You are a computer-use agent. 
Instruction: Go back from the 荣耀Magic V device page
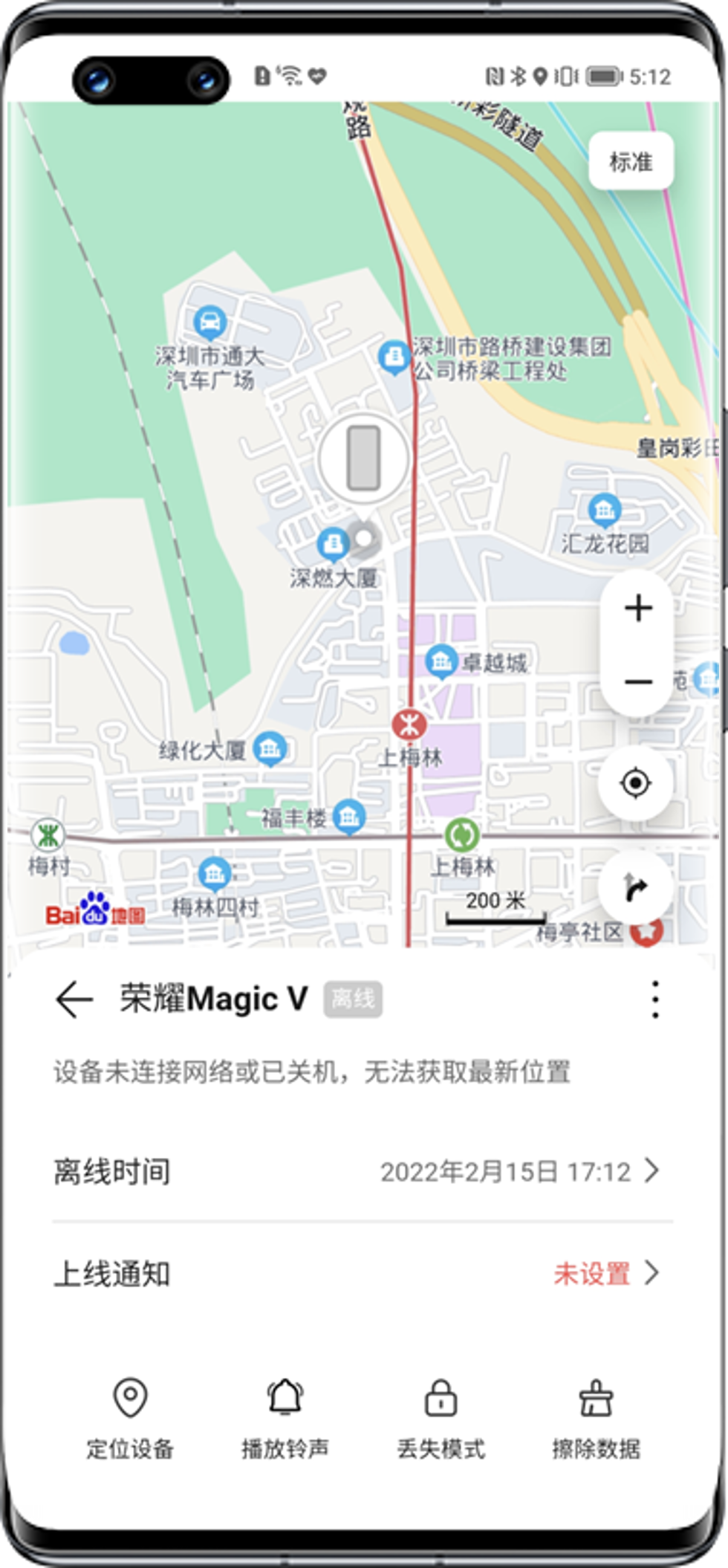pos(74,999)
